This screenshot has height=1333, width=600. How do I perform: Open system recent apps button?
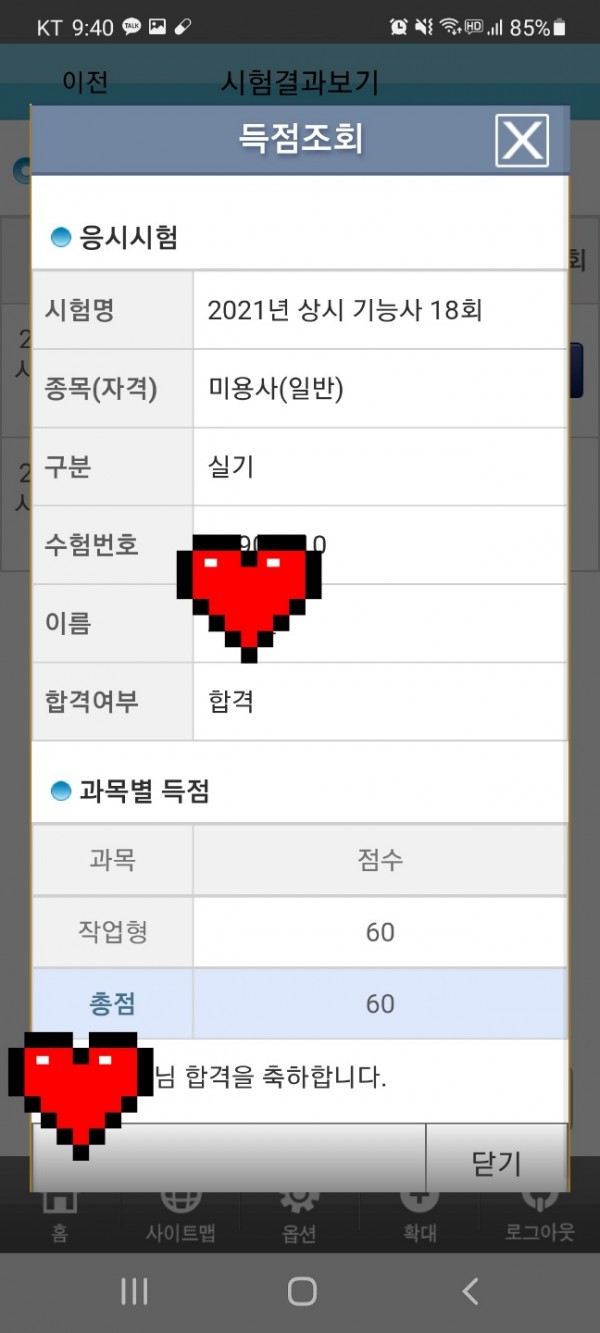coord(134,1291)
